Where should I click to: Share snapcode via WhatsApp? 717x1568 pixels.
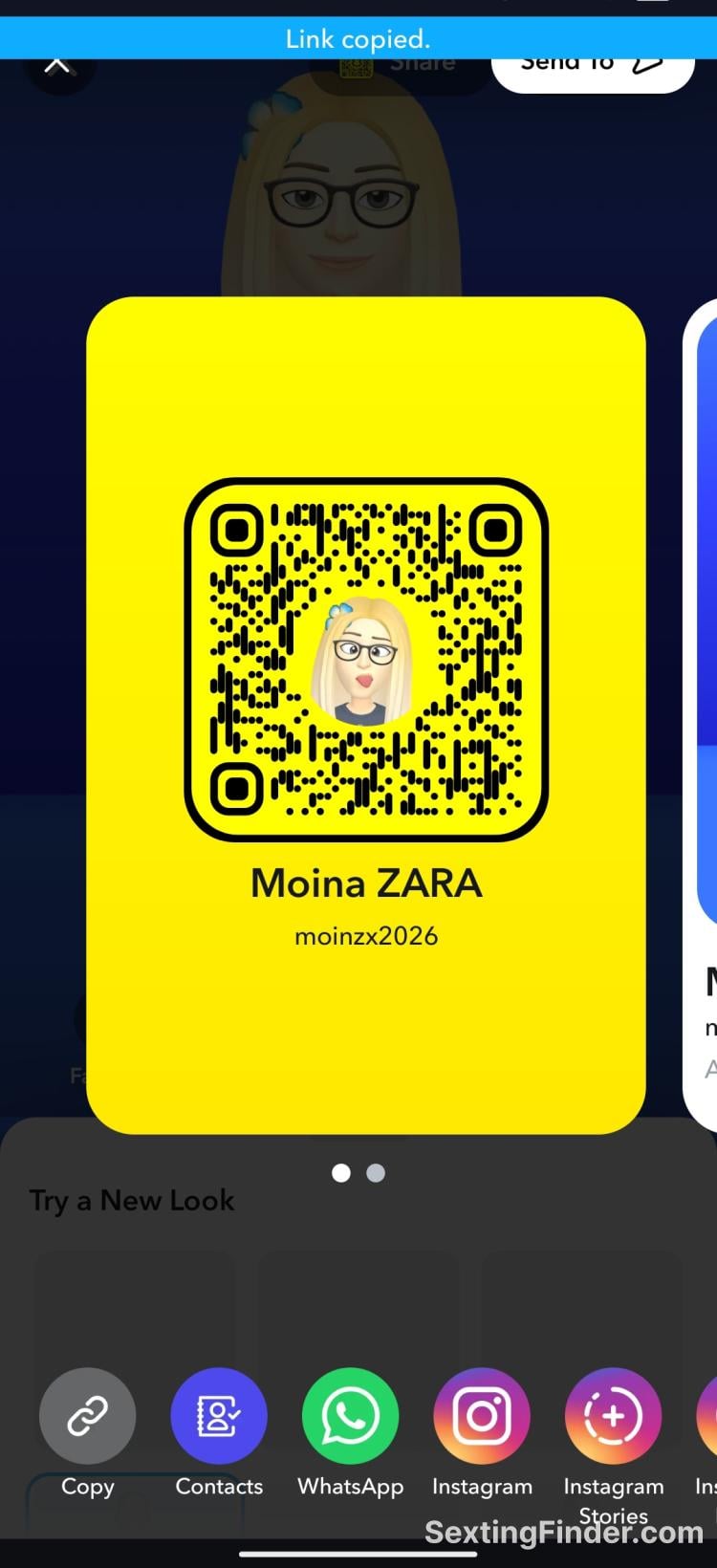click(x=350, y=1416)
